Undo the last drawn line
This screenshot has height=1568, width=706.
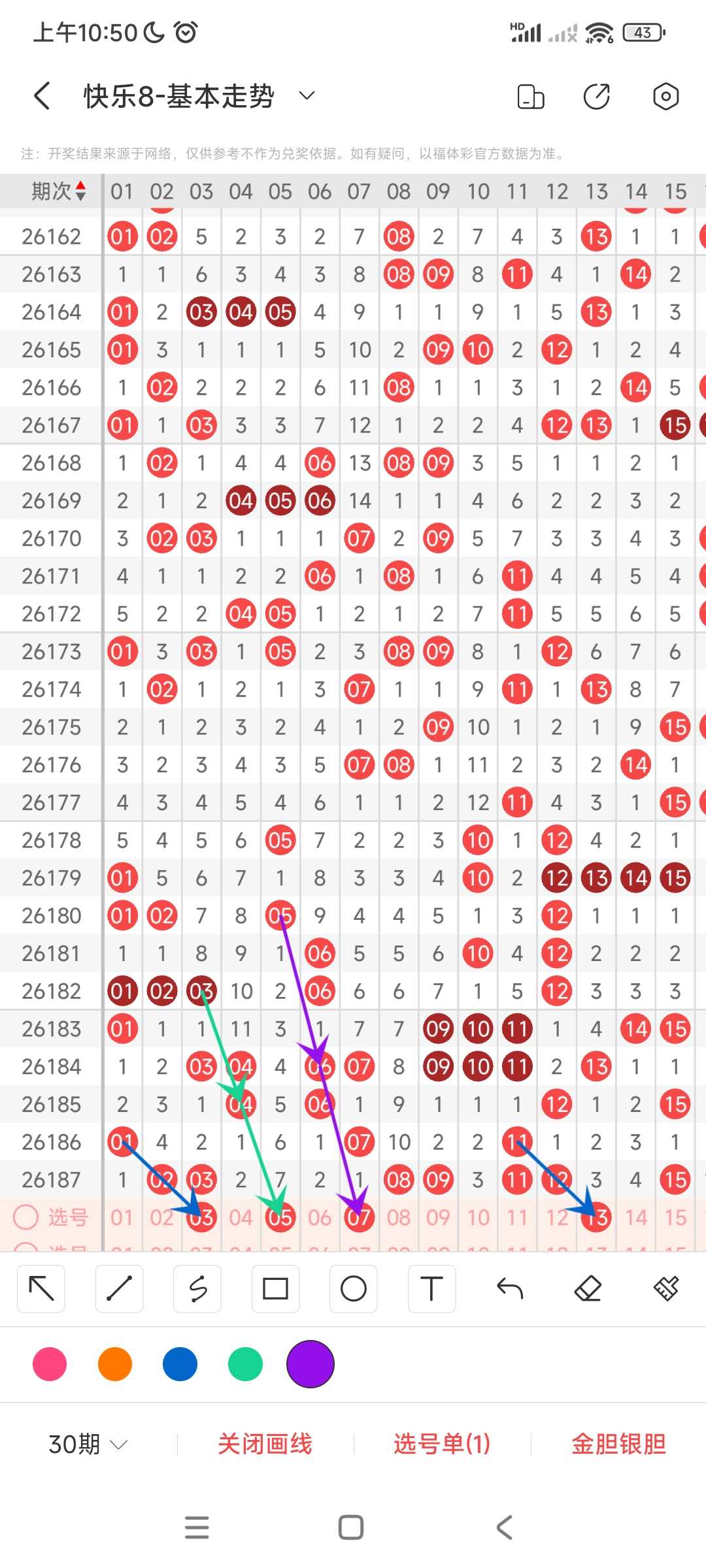tap(510, 1288)
